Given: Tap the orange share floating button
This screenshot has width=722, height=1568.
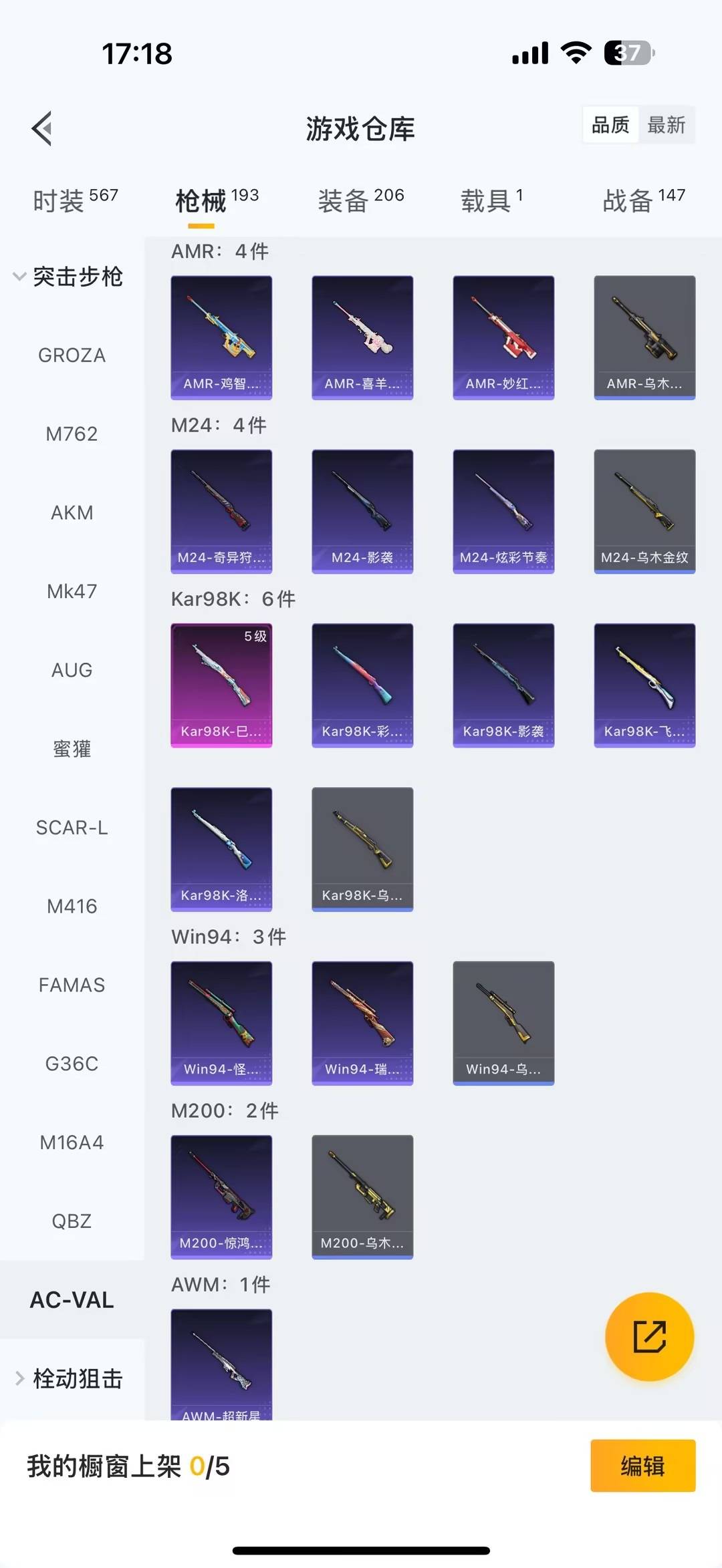Looking at the screenshot, I should click(x=649, y=1336).
